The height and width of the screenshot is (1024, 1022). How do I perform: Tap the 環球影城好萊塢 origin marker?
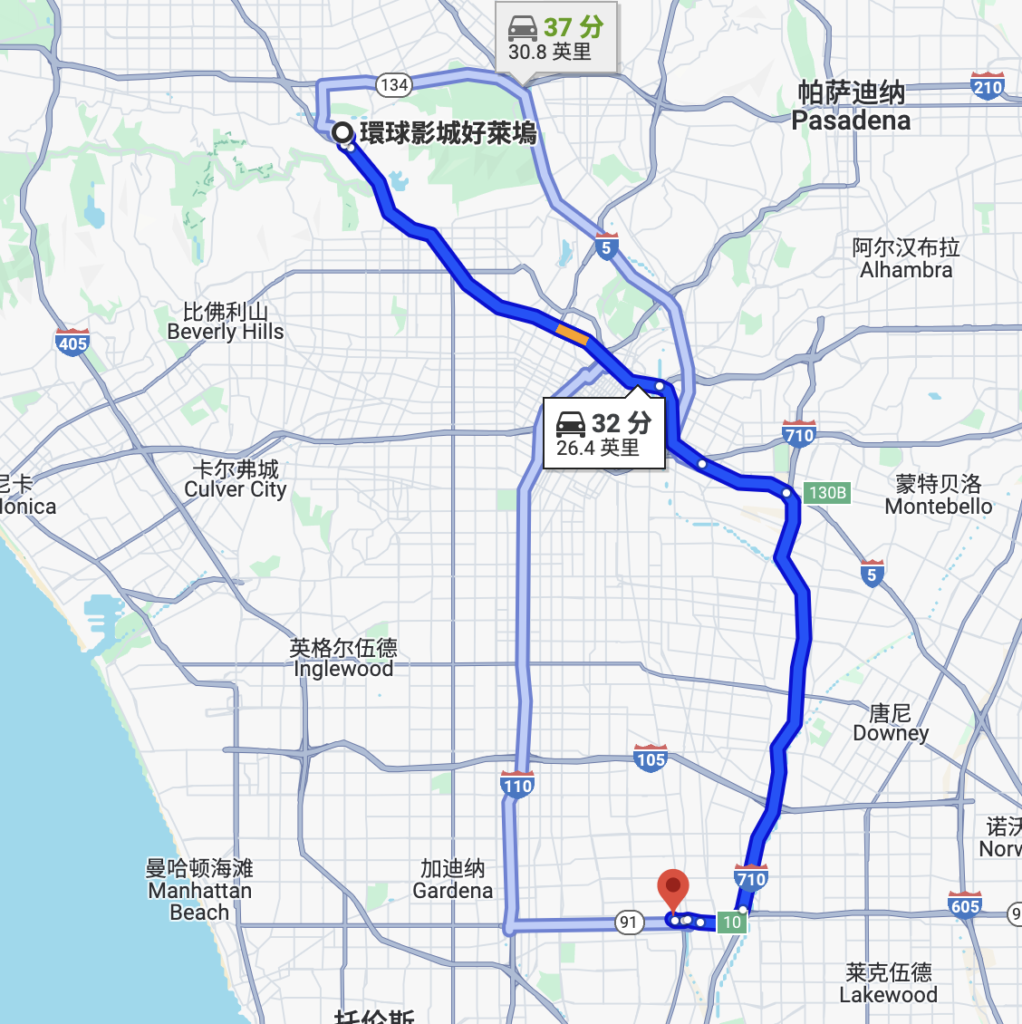point(344,133)
